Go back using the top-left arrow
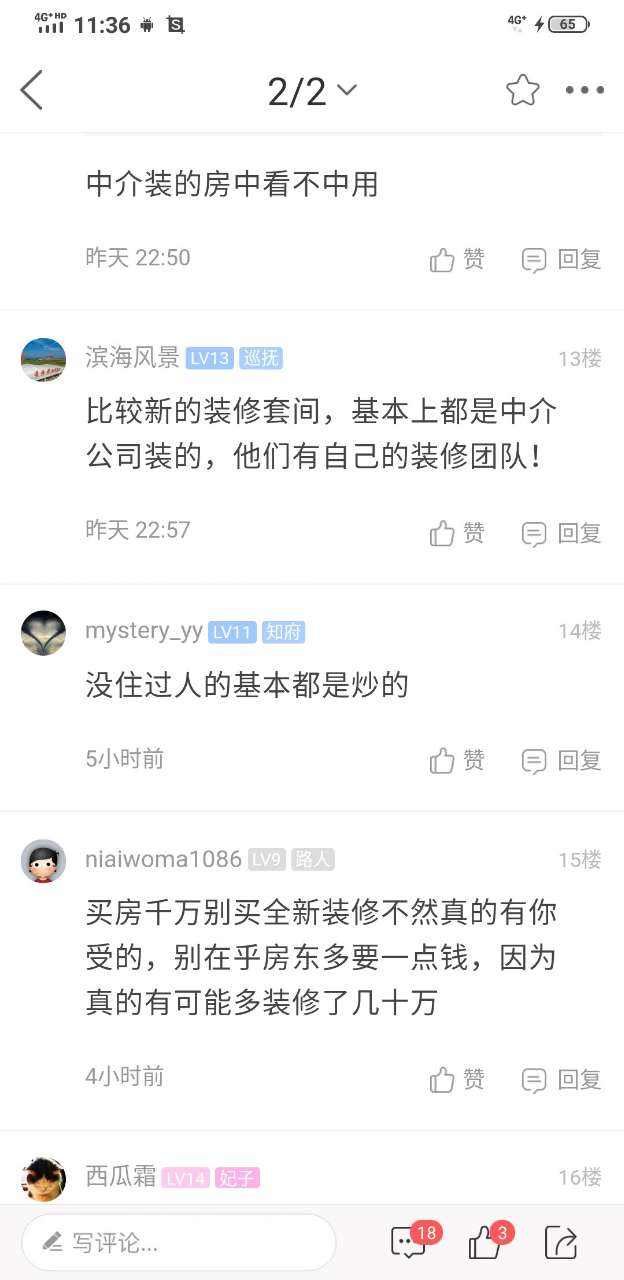This screenshot has height=1280, width=624. 32,90
